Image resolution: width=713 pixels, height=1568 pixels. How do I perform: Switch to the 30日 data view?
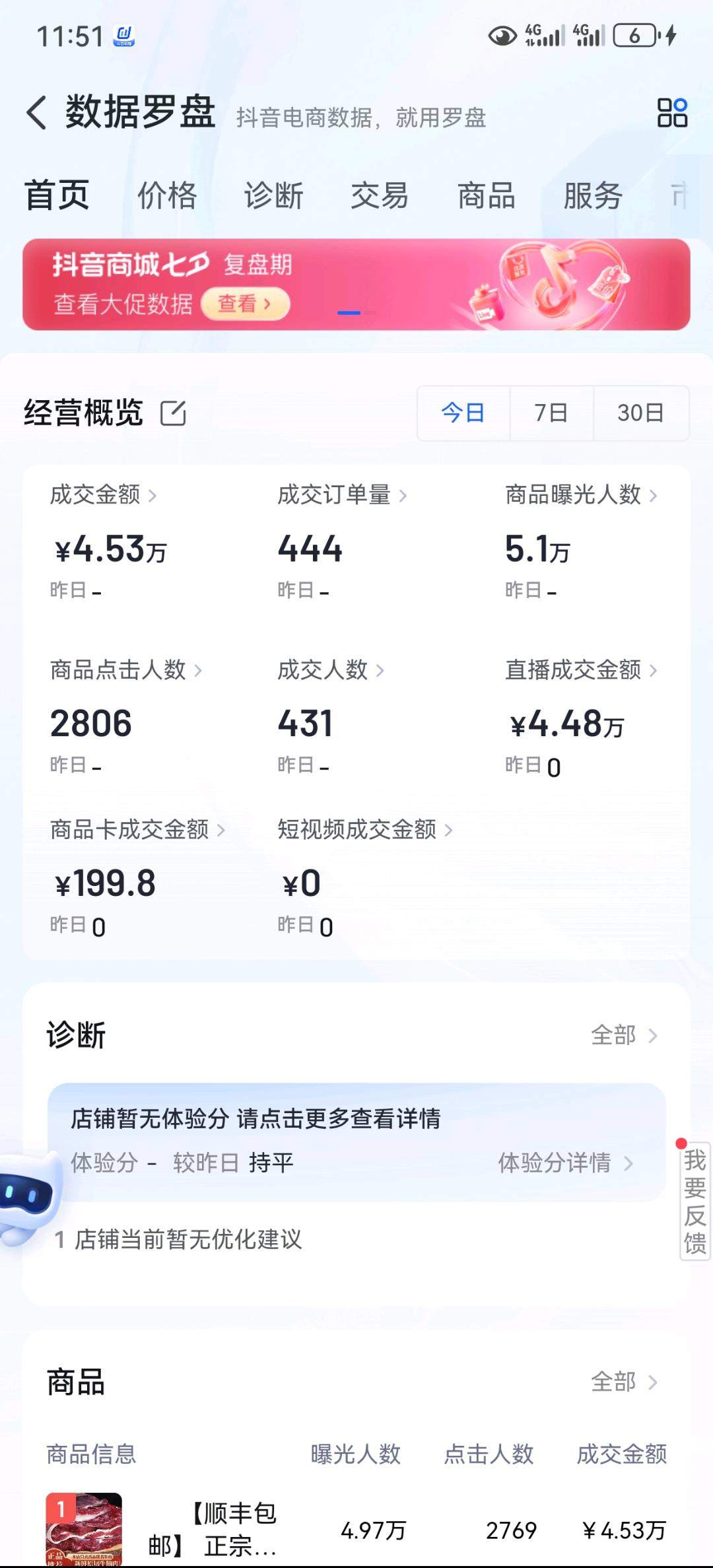click(x=641, y=412)
